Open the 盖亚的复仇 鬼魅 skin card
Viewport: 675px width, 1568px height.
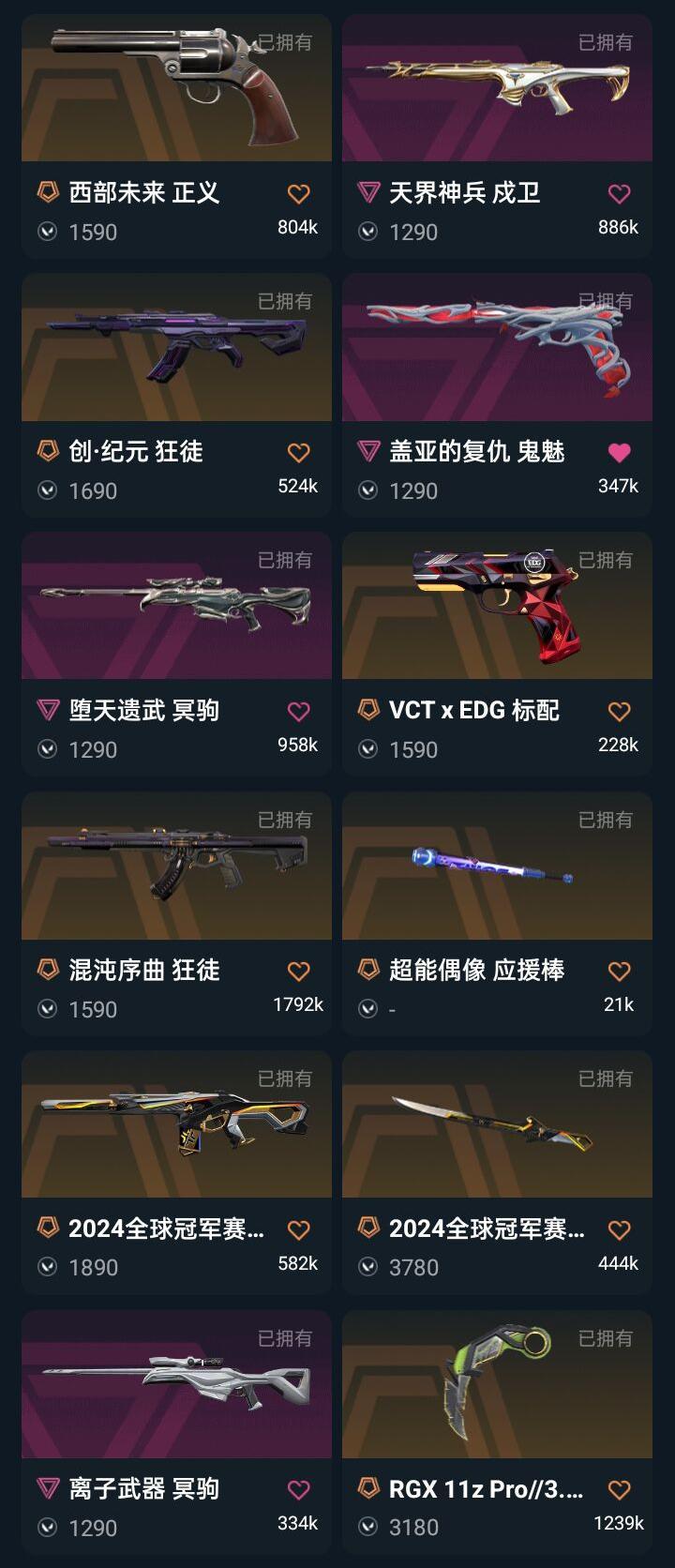point(497,352)
